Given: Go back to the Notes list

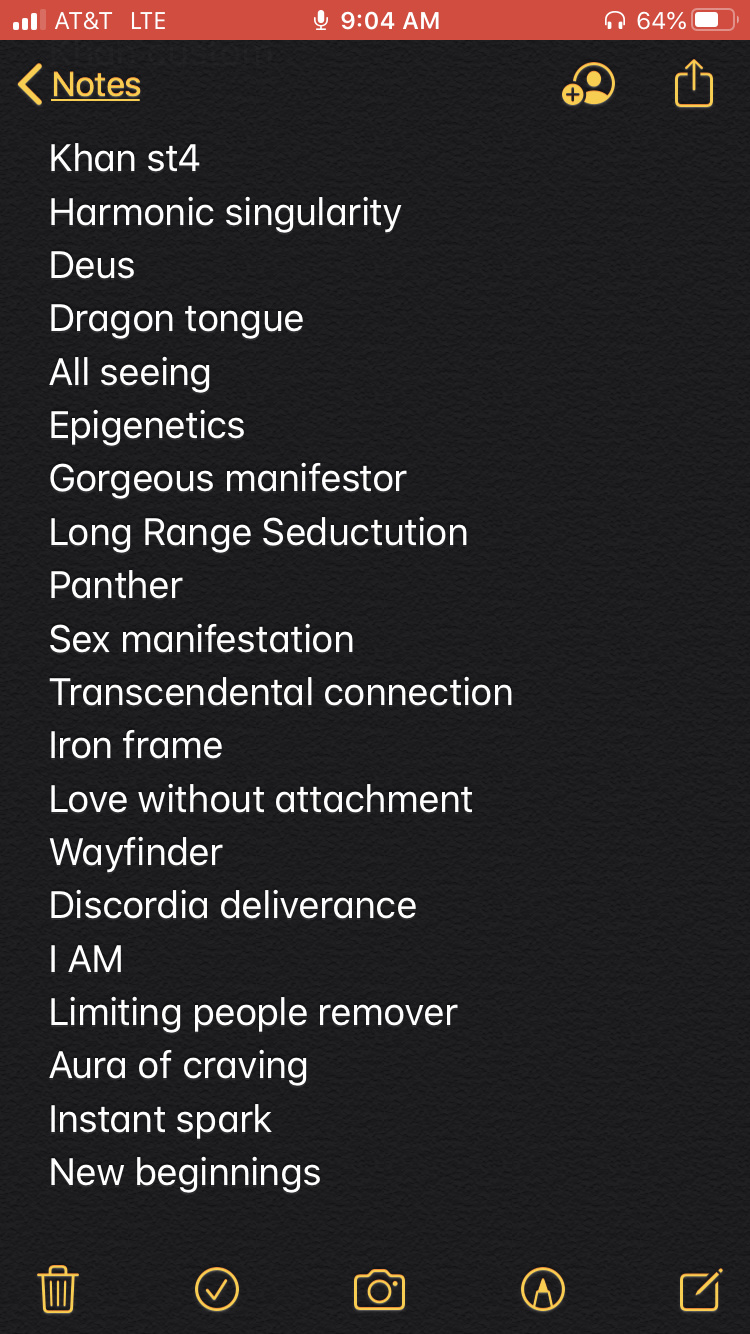Looking at the screenshot, I should tap(79, 85).
